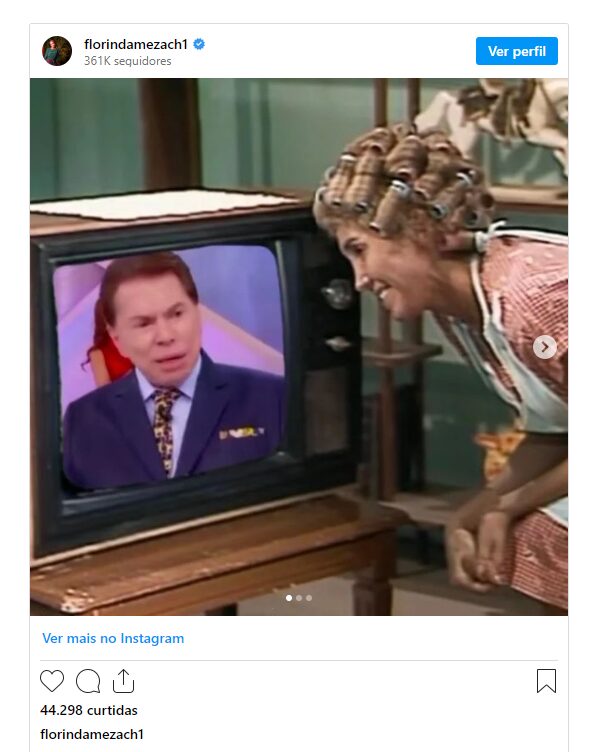Open florindamezach1 profile from header username
Image resolution: width=600 pixels, height=752 pixels.
(x=136, y=44)
